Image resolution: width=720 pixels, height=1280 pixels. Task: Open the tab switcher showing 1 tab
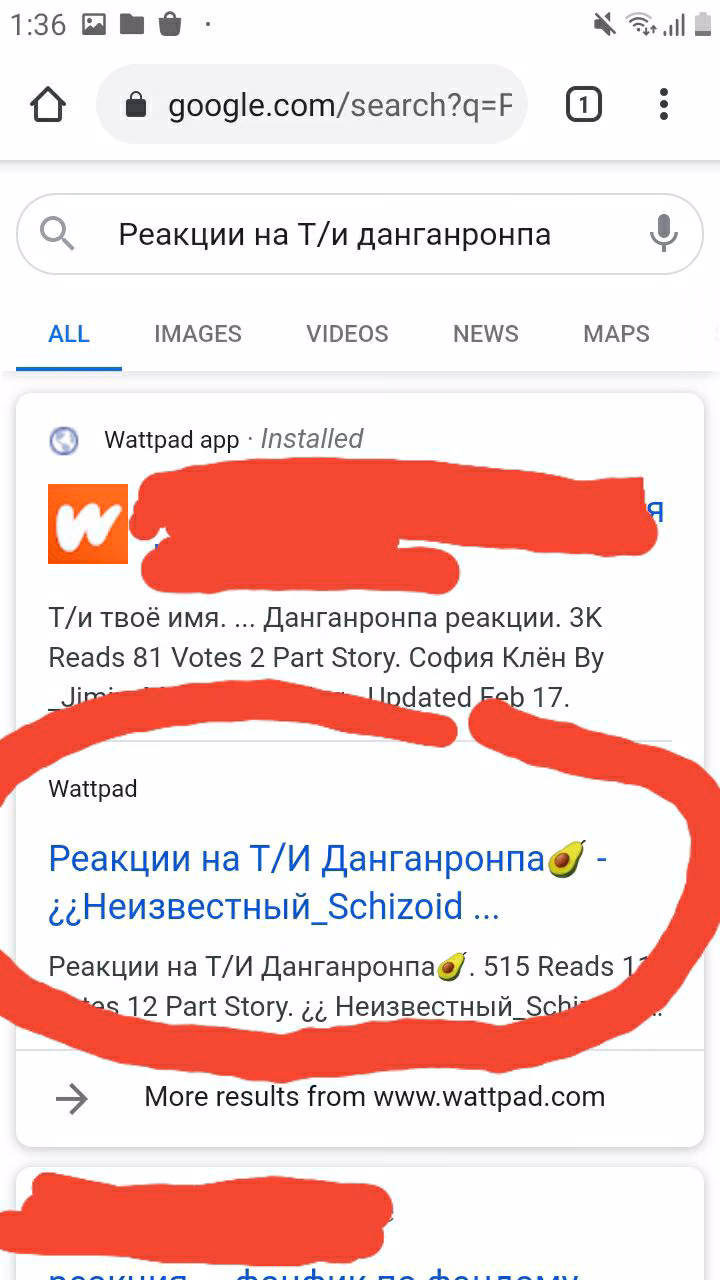click(x=584, y=104)
